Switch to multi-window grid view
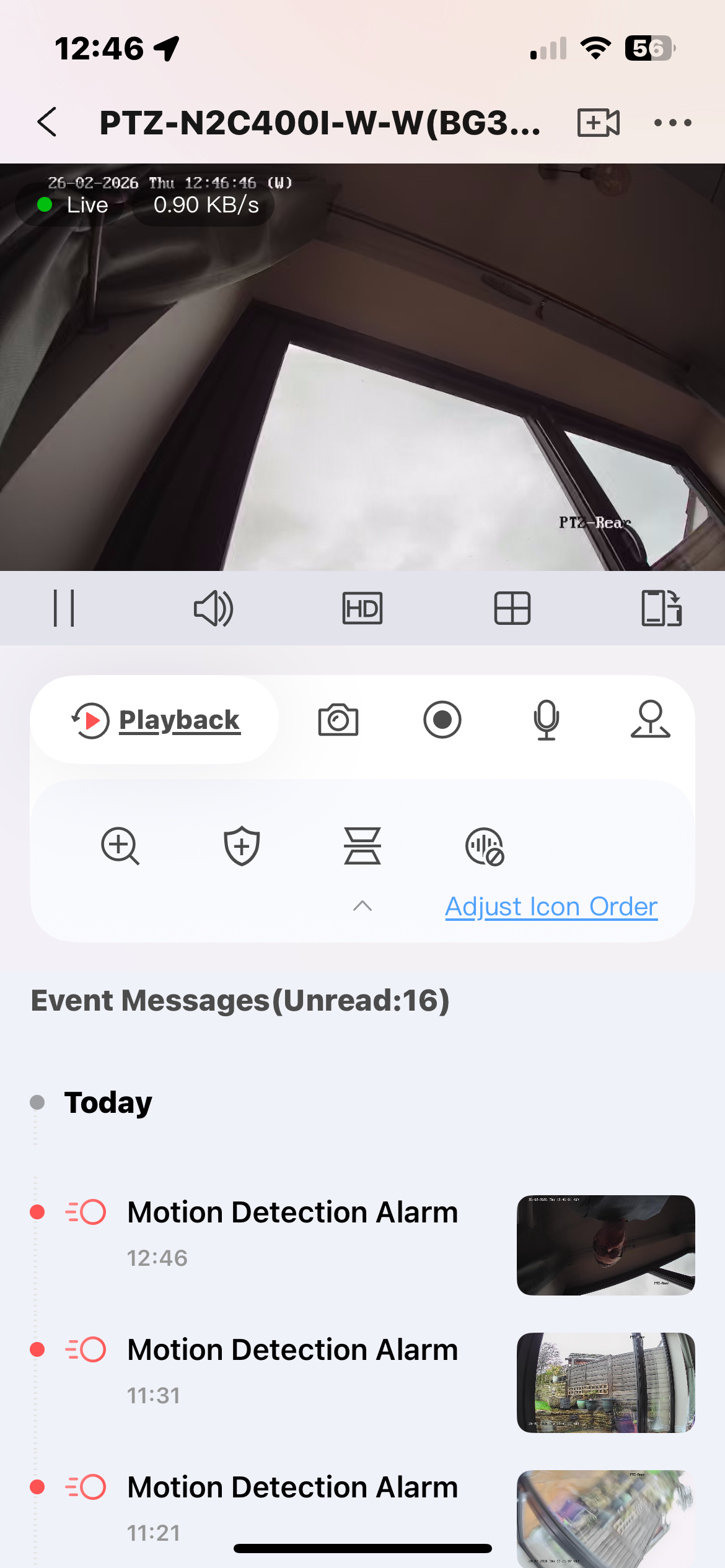This screenshot has height=1568, width=725. 512,608
